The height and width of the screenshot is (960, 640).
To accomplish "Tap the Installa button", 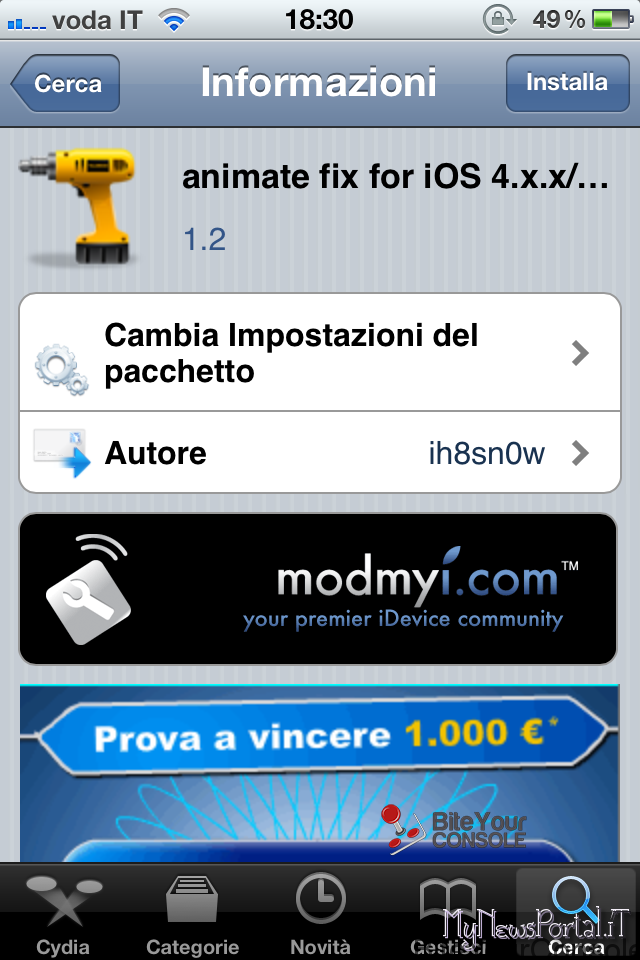I will [566, 83].
